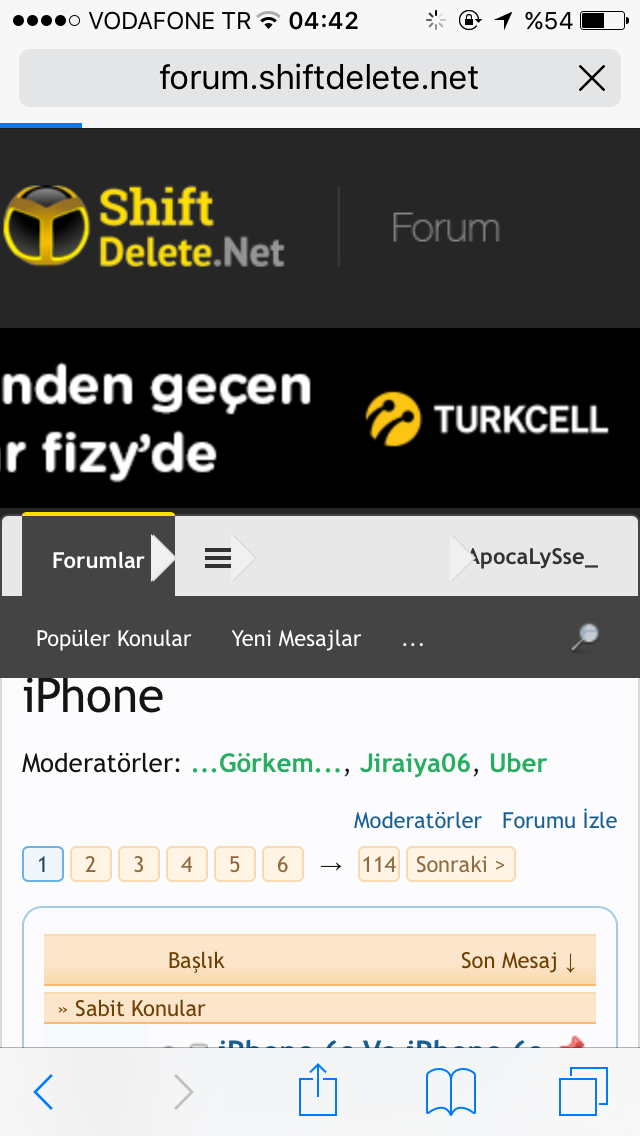The height and width of the screenshot is (1136, 640).
Task: Share this page from the Safari toolbar
Action: coord(320,1092)
